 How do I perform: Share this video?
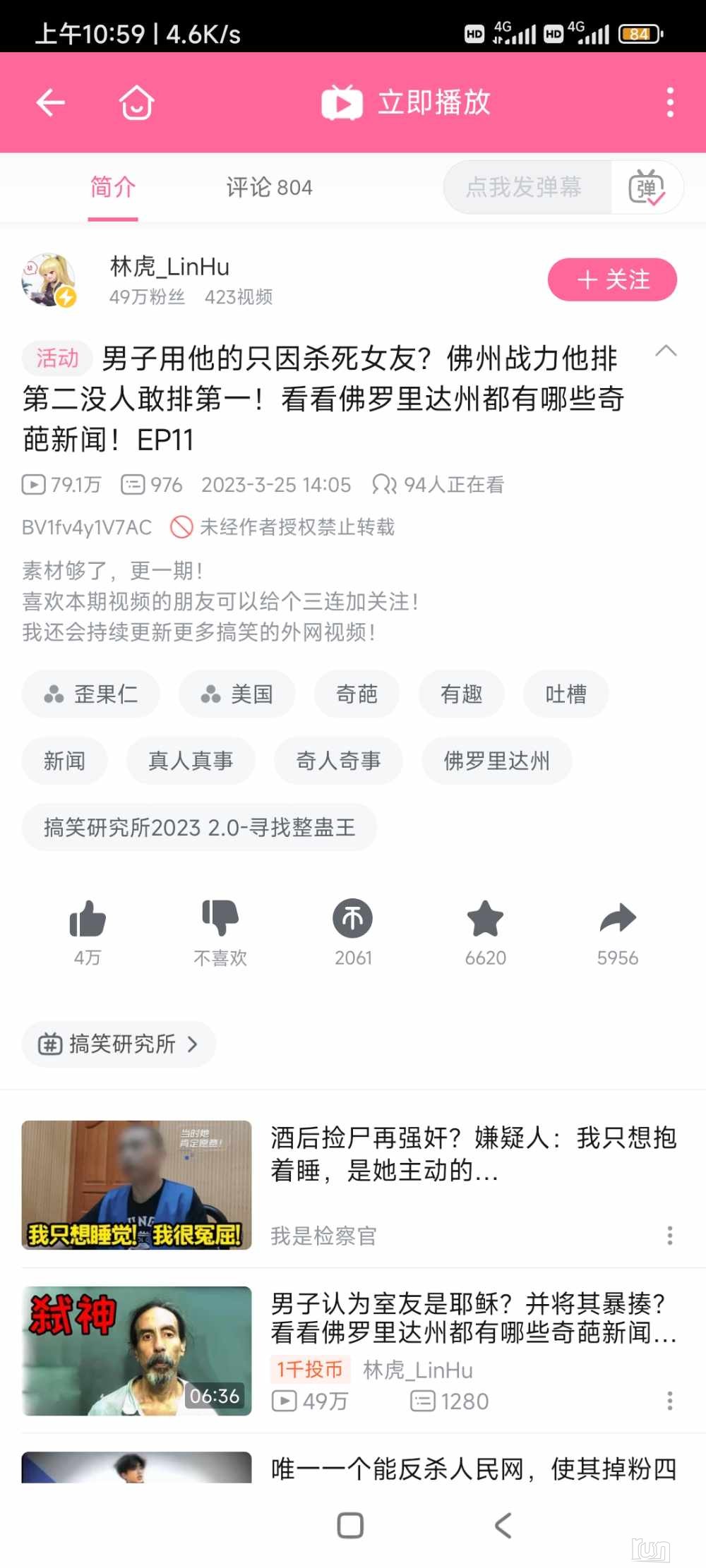(618, 919)
